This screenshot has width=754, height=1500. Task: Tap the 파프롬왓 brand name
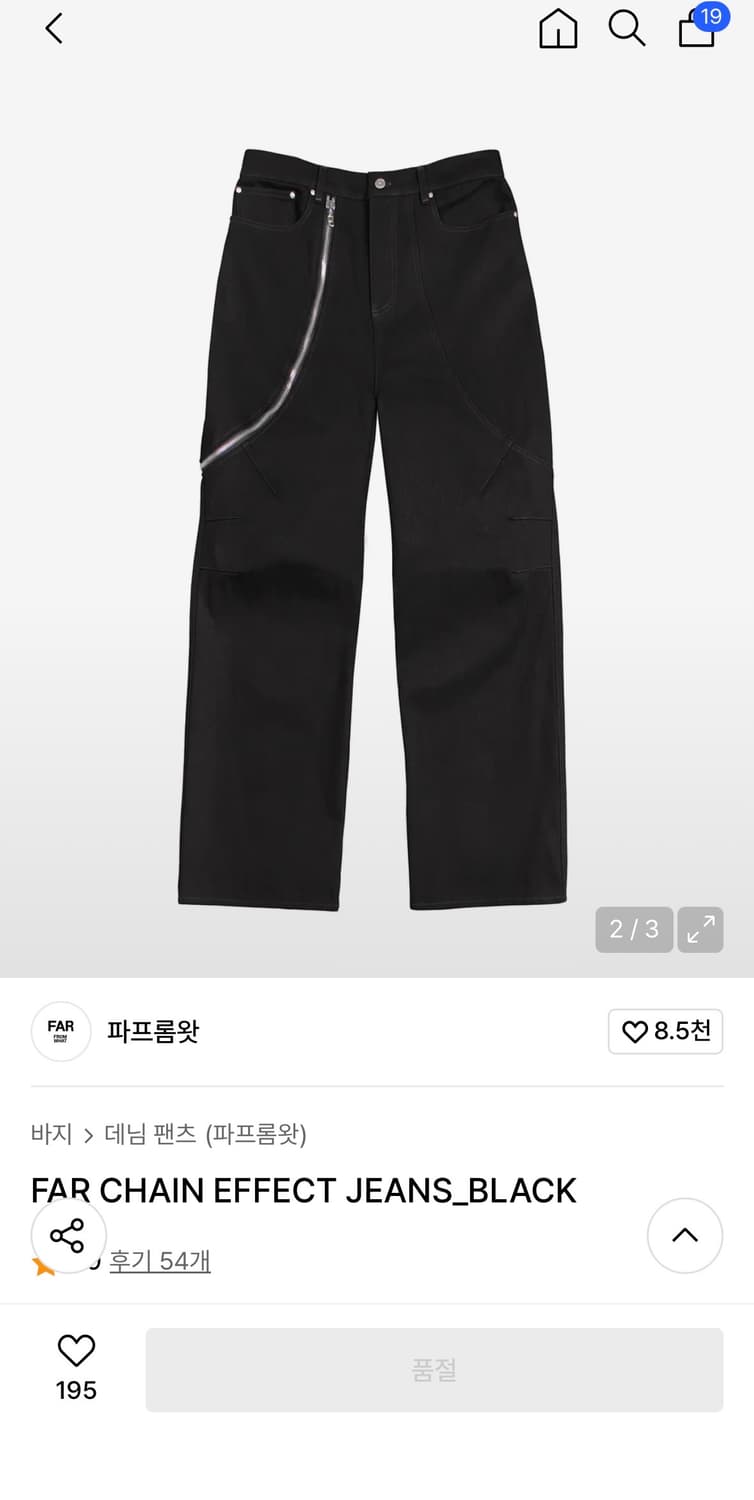pyautogui.click(x=152, y=1031)
